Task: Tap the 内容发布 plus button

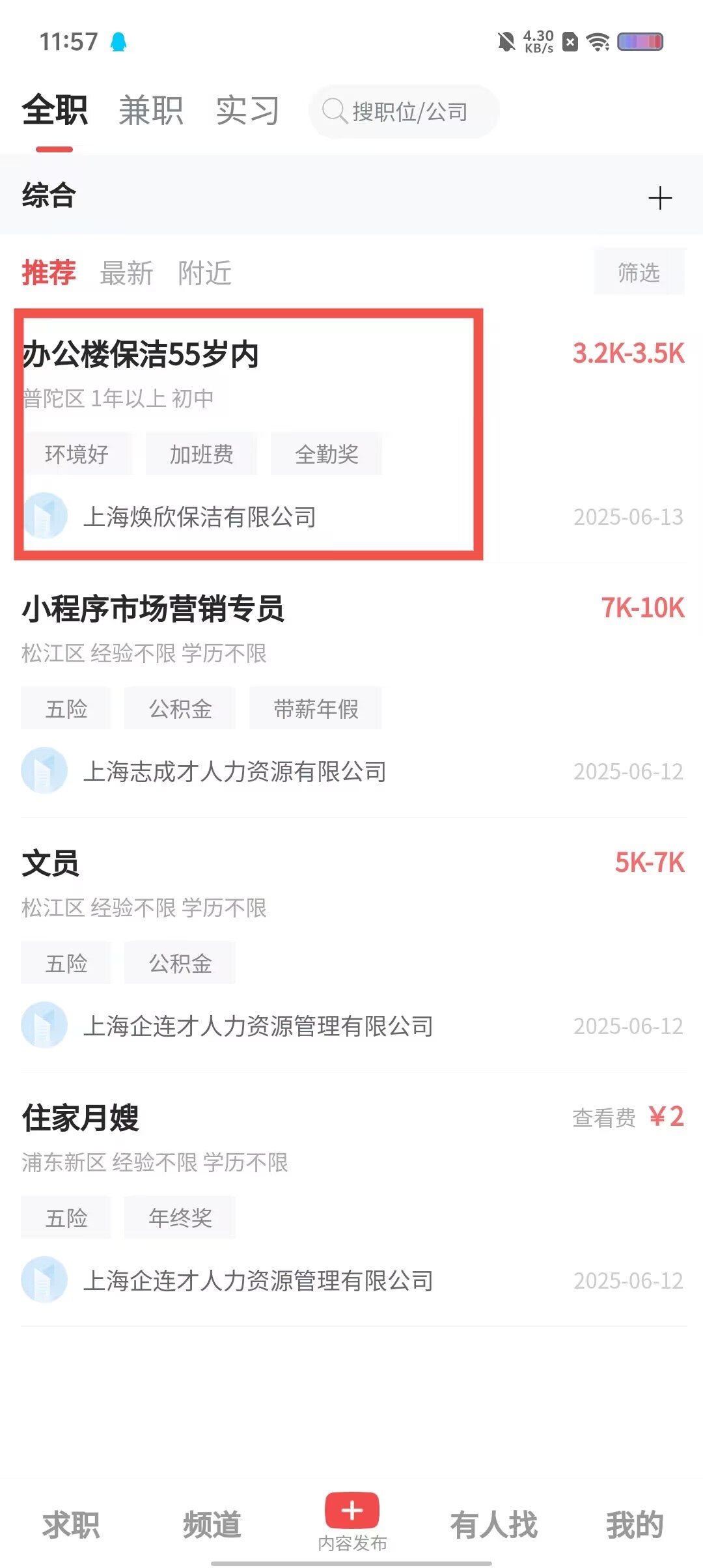Action: coord(352,1511)
